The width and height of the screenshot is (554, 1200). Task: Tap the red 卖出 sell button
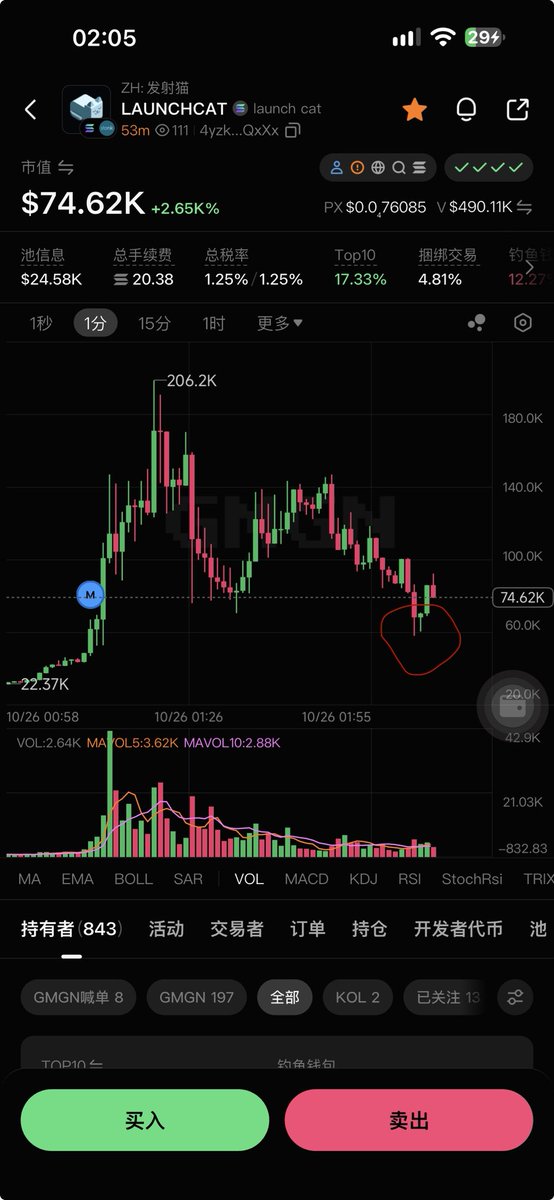coord(409,1120)
